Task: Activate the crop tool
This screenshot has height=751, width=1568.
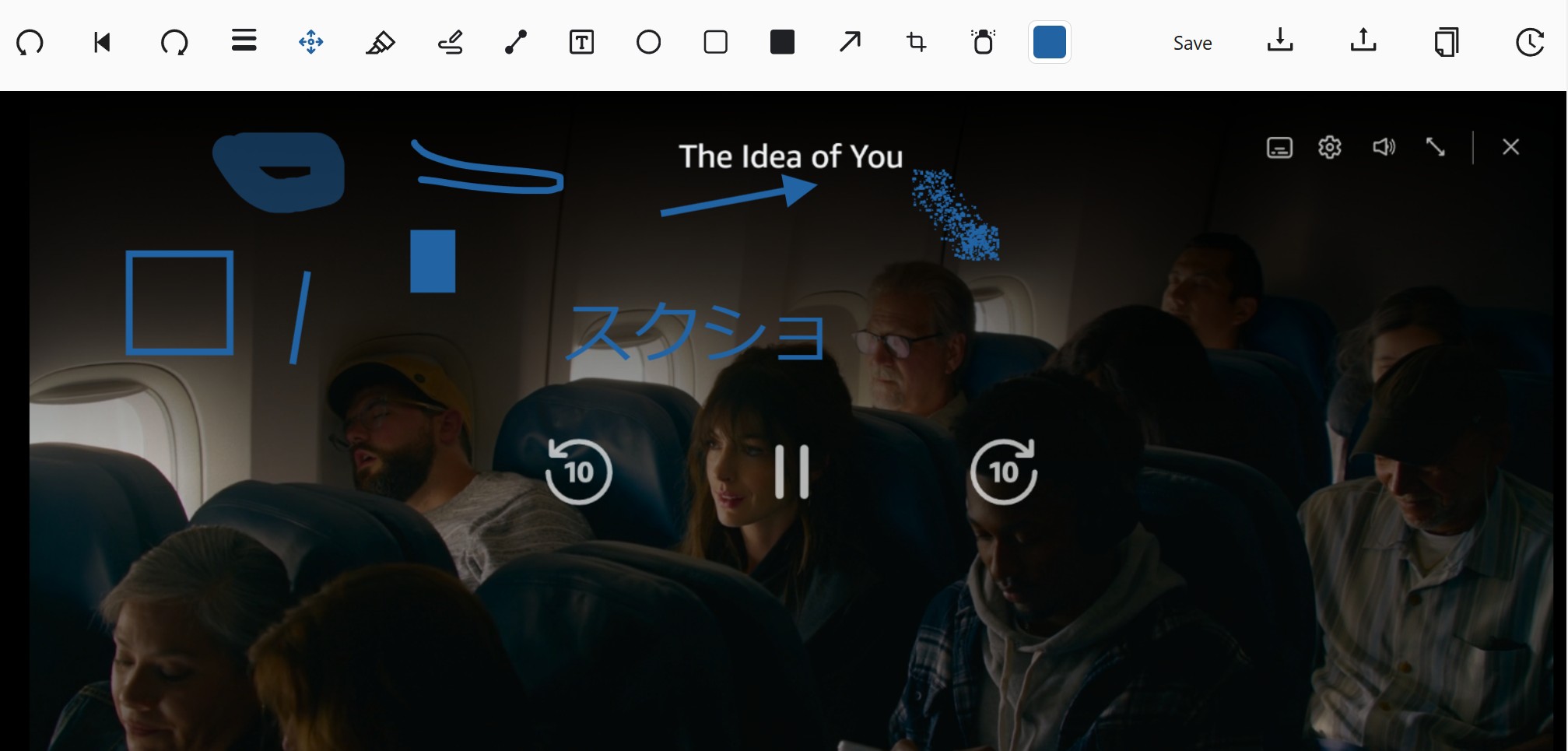Action: click(917, 42)
